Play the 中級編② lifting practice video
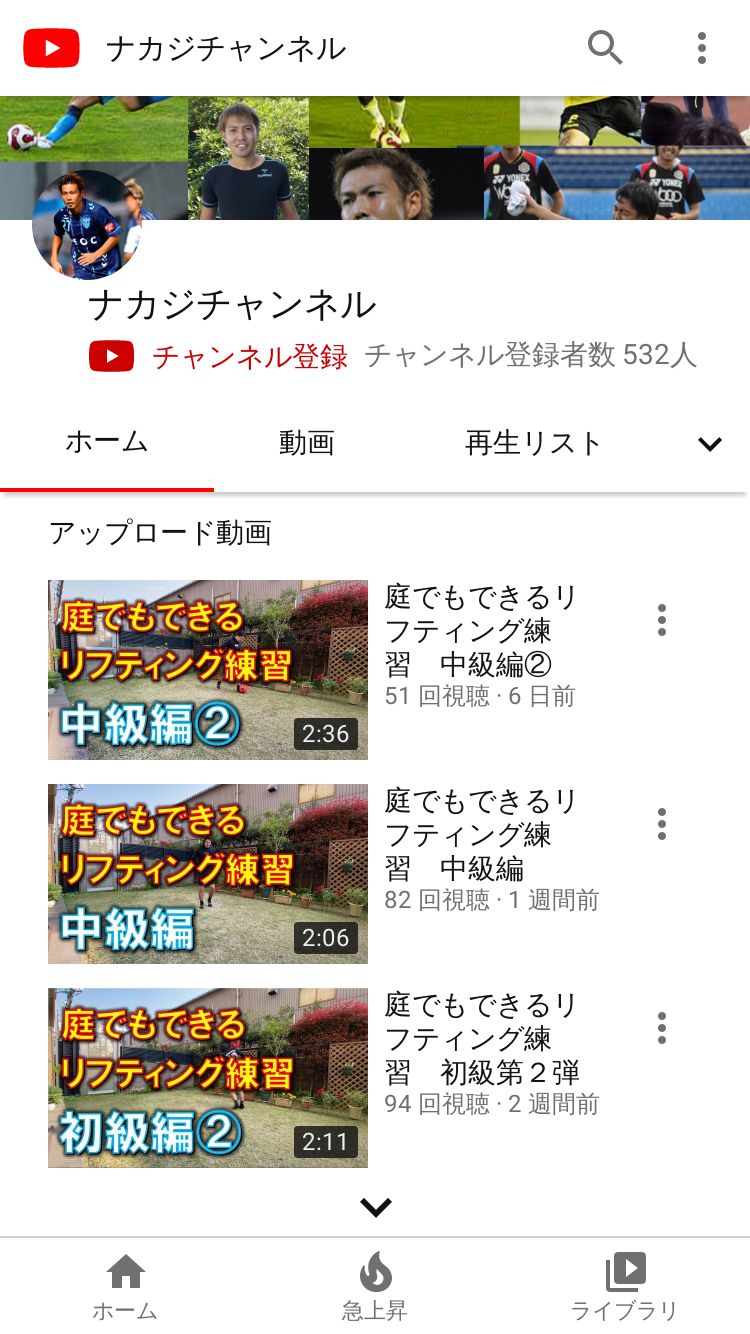 [208, 670]
